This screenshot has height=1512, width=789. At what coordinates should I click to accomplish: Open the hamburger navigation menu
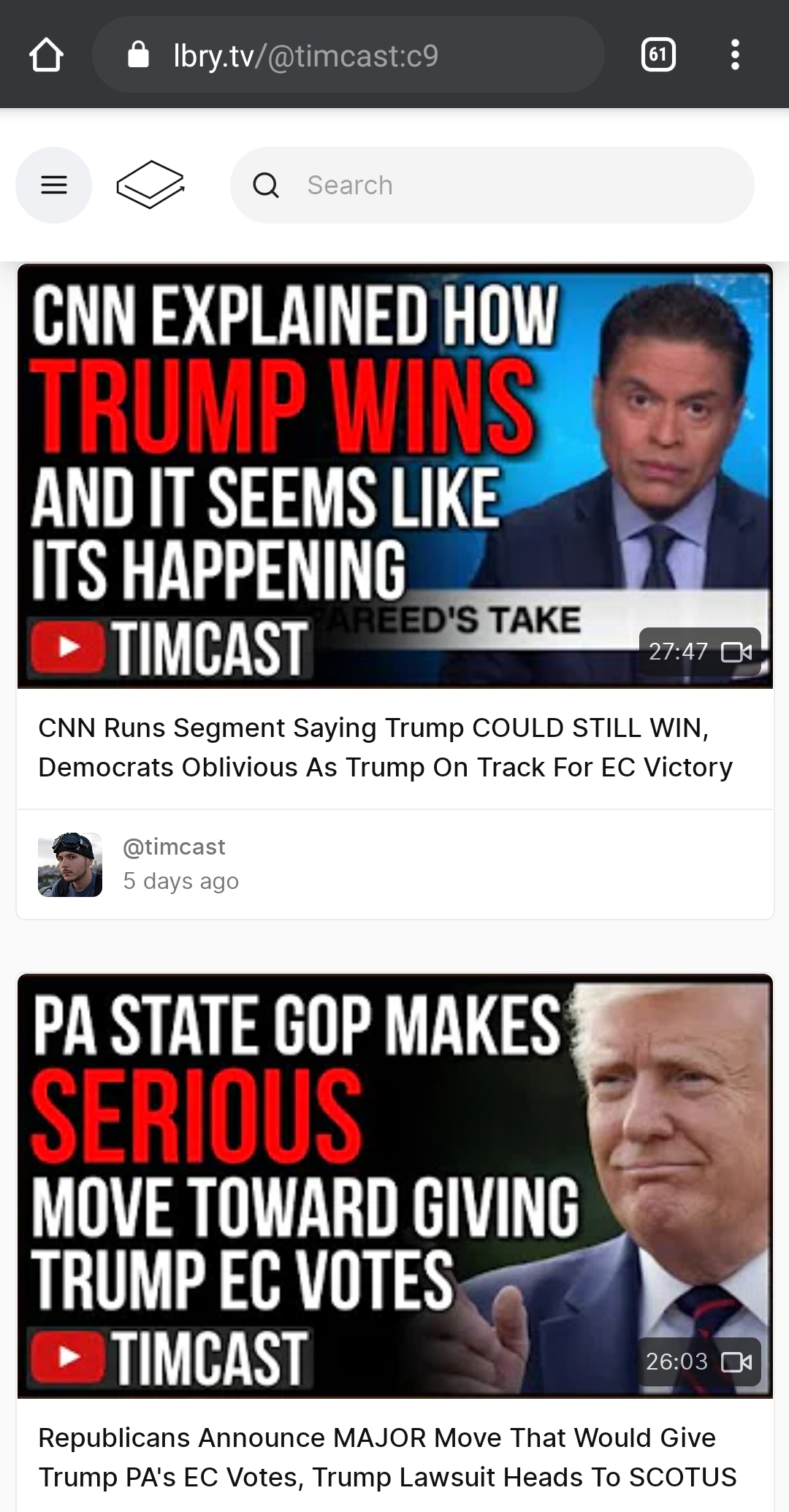point(54,186)
